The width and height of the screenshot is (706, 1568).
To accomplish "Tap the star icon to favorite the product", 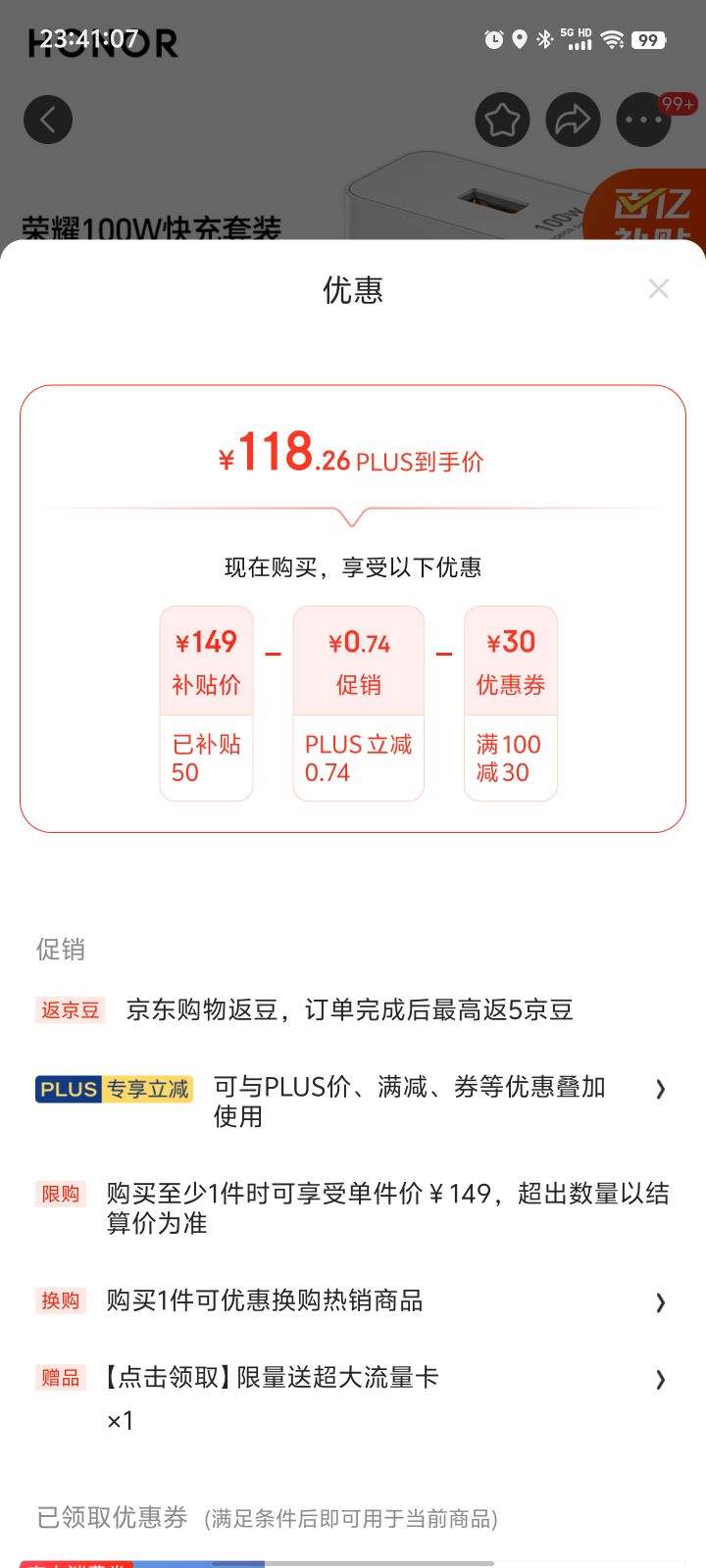I will click(x=502, y=119).
